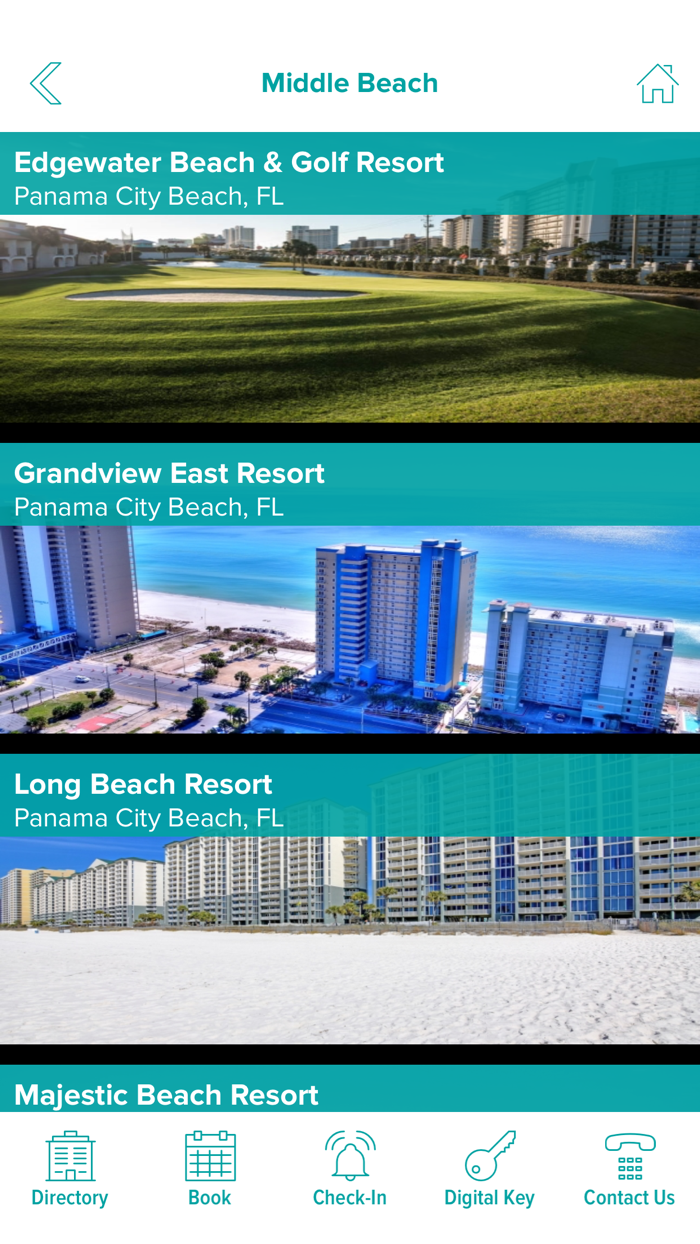Go to the Check-In tab
The height and width of the screenshot is (1244, 700).
[350, 1170]
